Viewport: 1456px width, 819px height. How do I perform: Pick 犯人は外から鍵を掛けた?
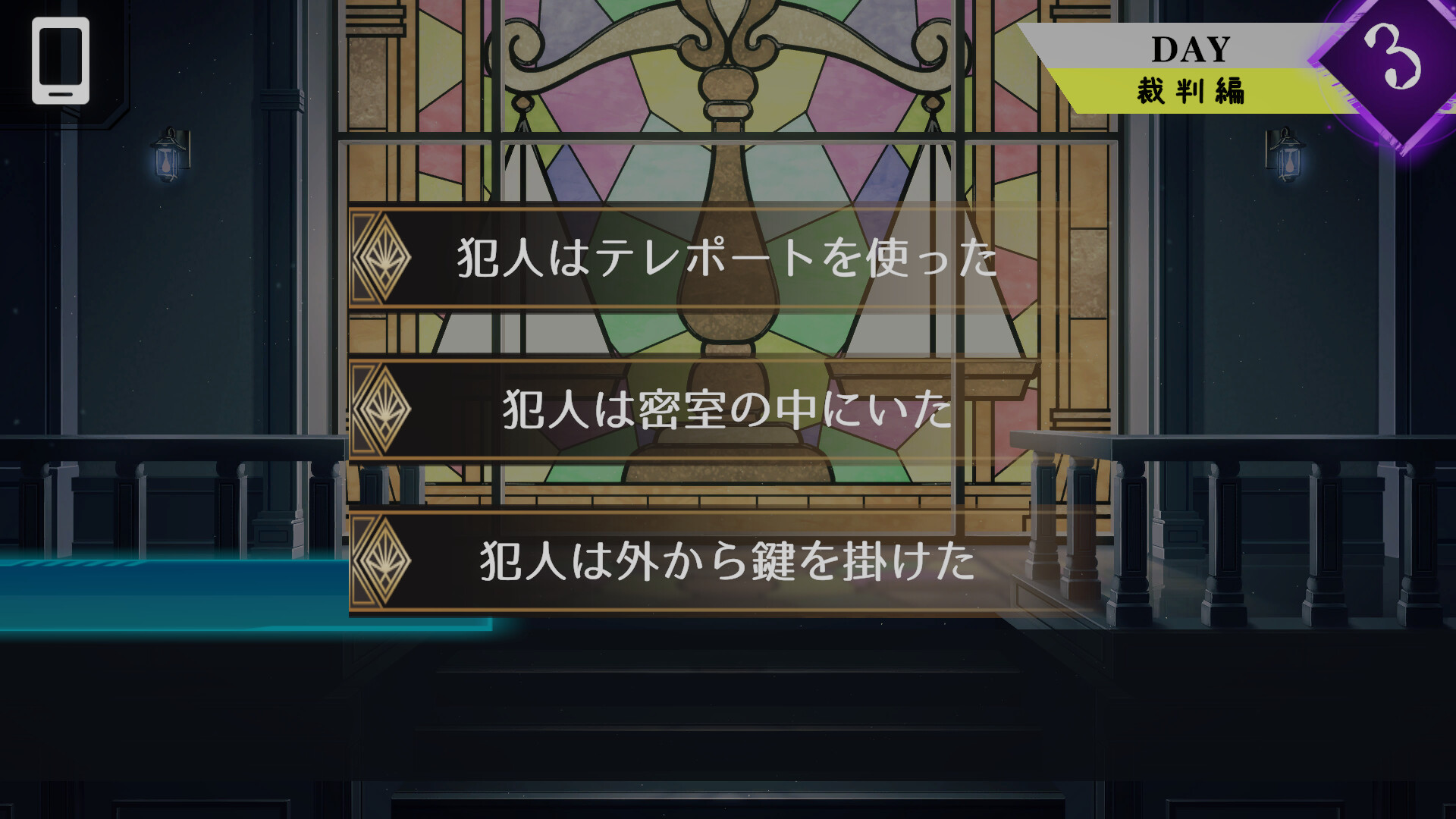pyautogui.click(x=726, y=561)
